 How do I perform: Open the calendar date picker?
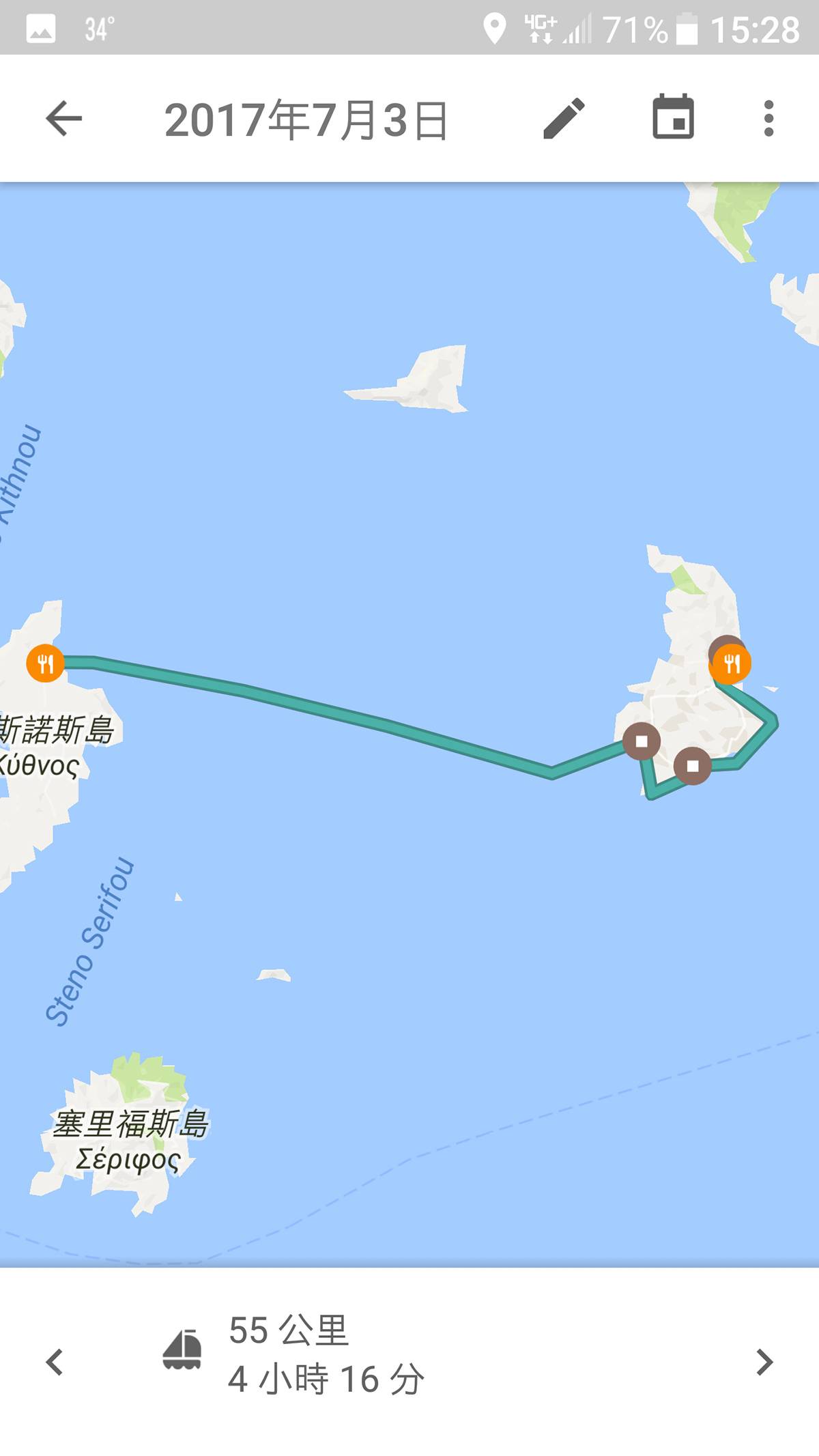673,117
